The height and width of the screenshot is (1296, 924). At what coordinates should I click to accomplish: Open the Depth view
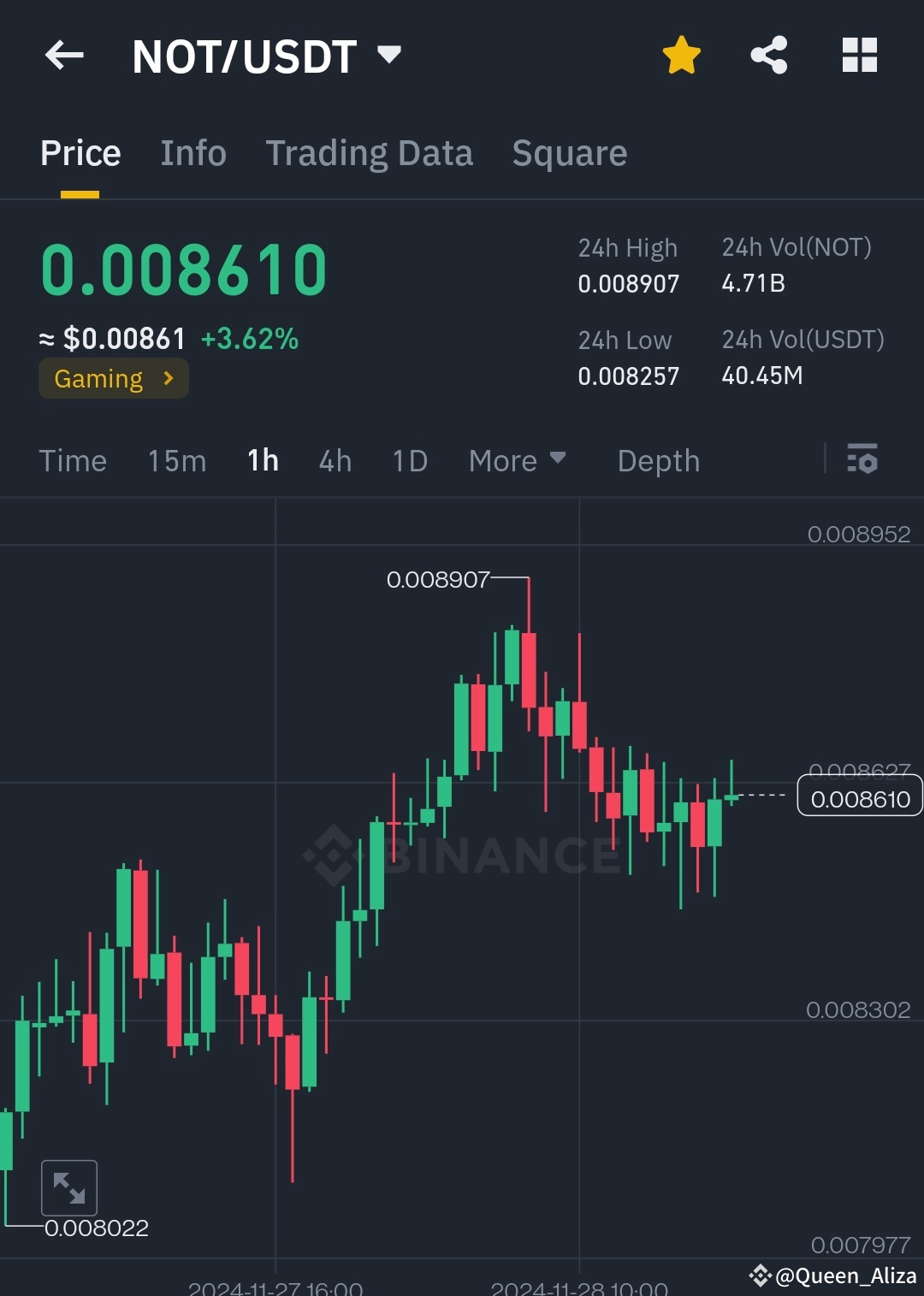tap(658, 460)
